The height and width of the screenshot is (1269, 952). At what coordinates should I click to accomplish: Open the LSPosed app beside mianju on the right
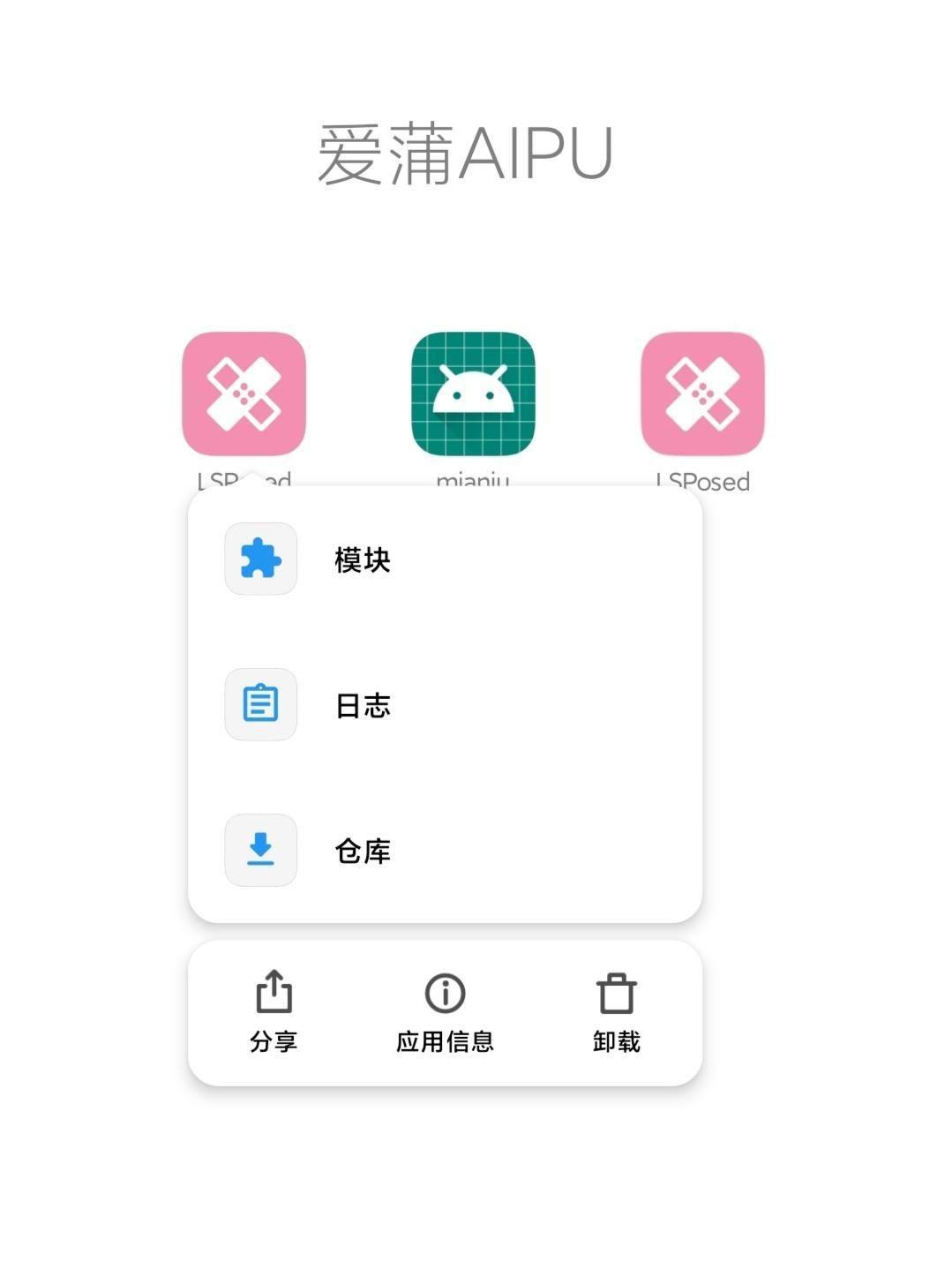tap(702, 394)
